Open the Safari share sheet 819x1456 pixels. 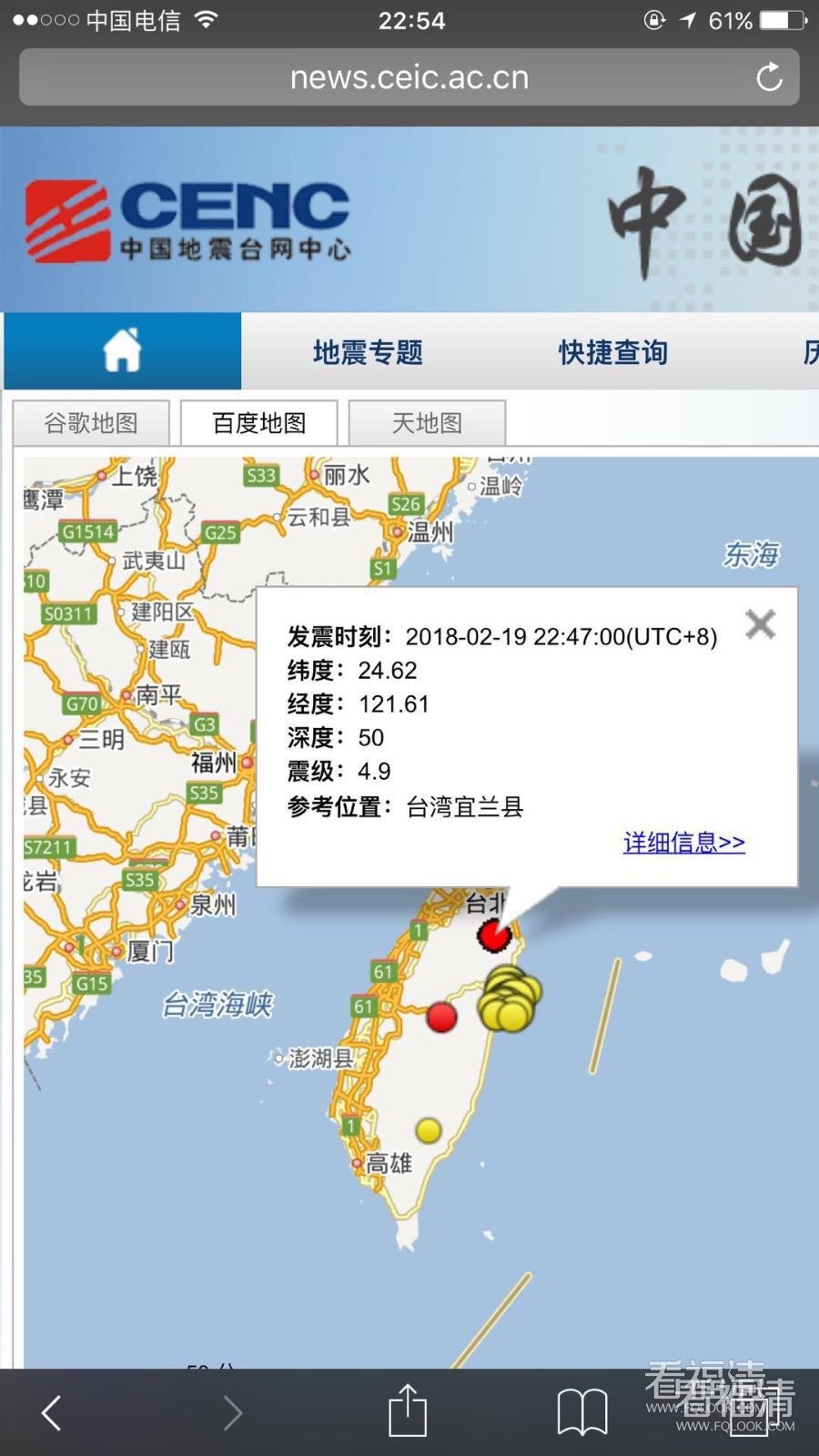coord(408,1410)
